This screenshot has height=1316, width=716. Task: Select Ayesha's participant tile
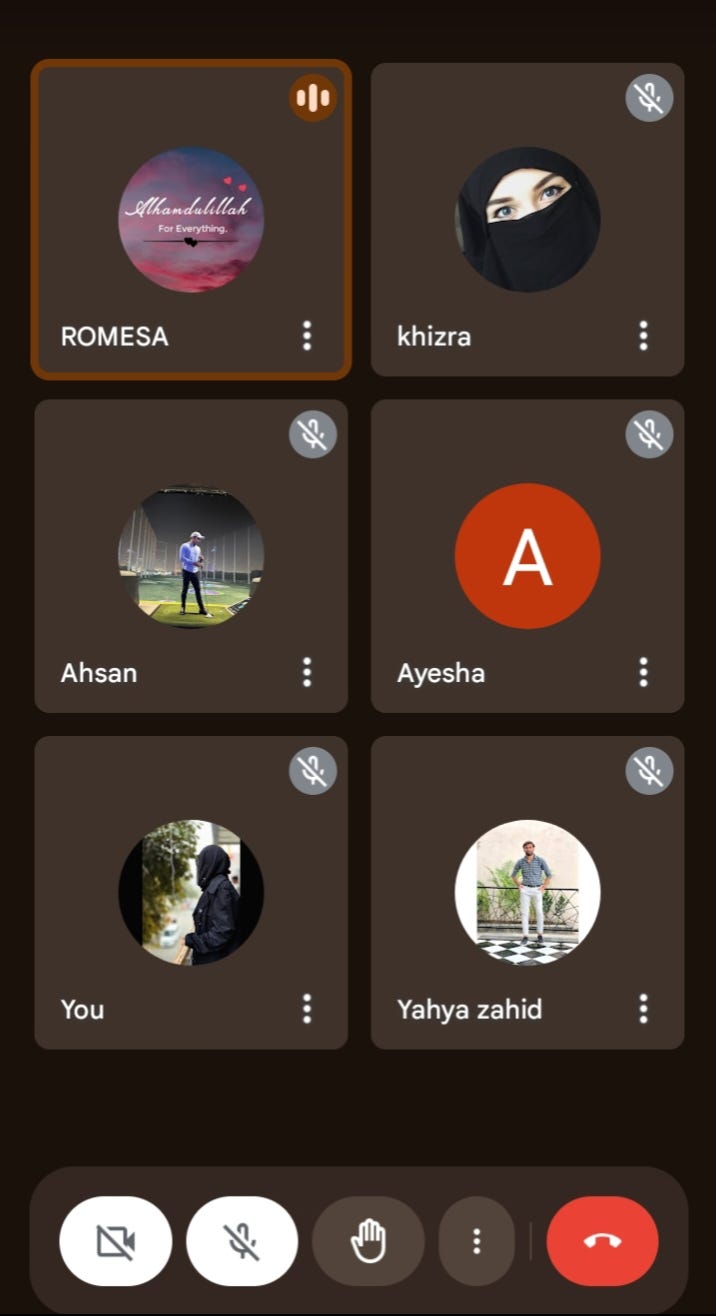click(527, 556)
